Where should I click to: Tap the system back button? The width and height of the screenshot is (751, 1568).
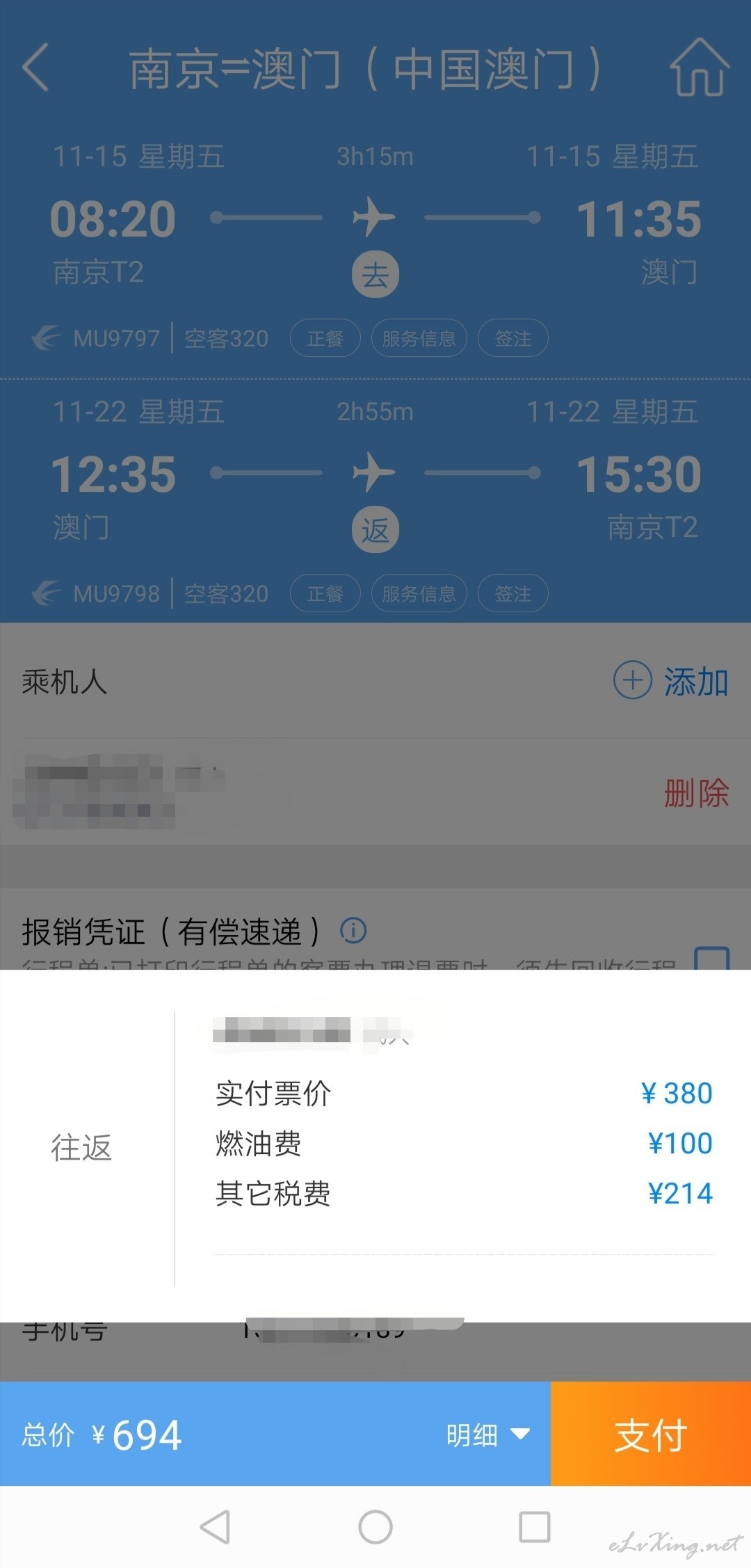pos(215,1527)
